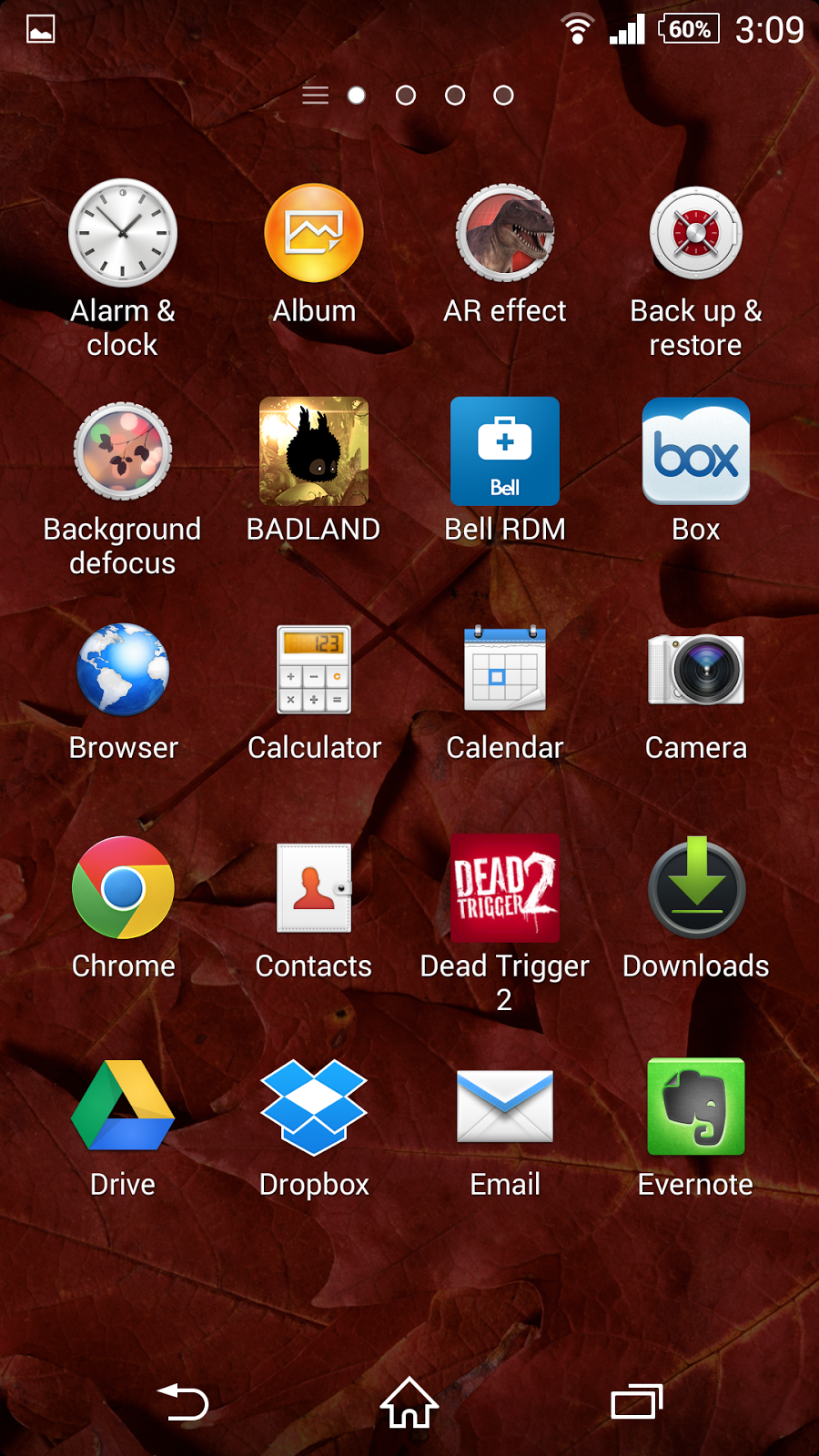The image size is (819, 1456).
Task: Open the app drawer menu icon
Action: coord(315,96)
